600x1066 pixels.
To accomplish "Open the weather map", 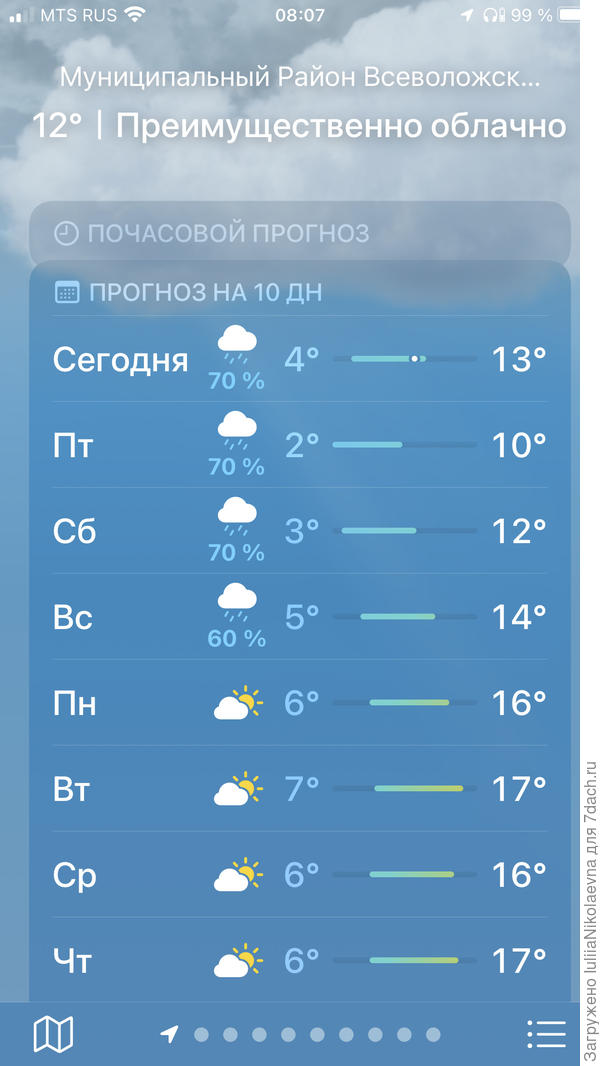I will click(x=53, y=1034).
